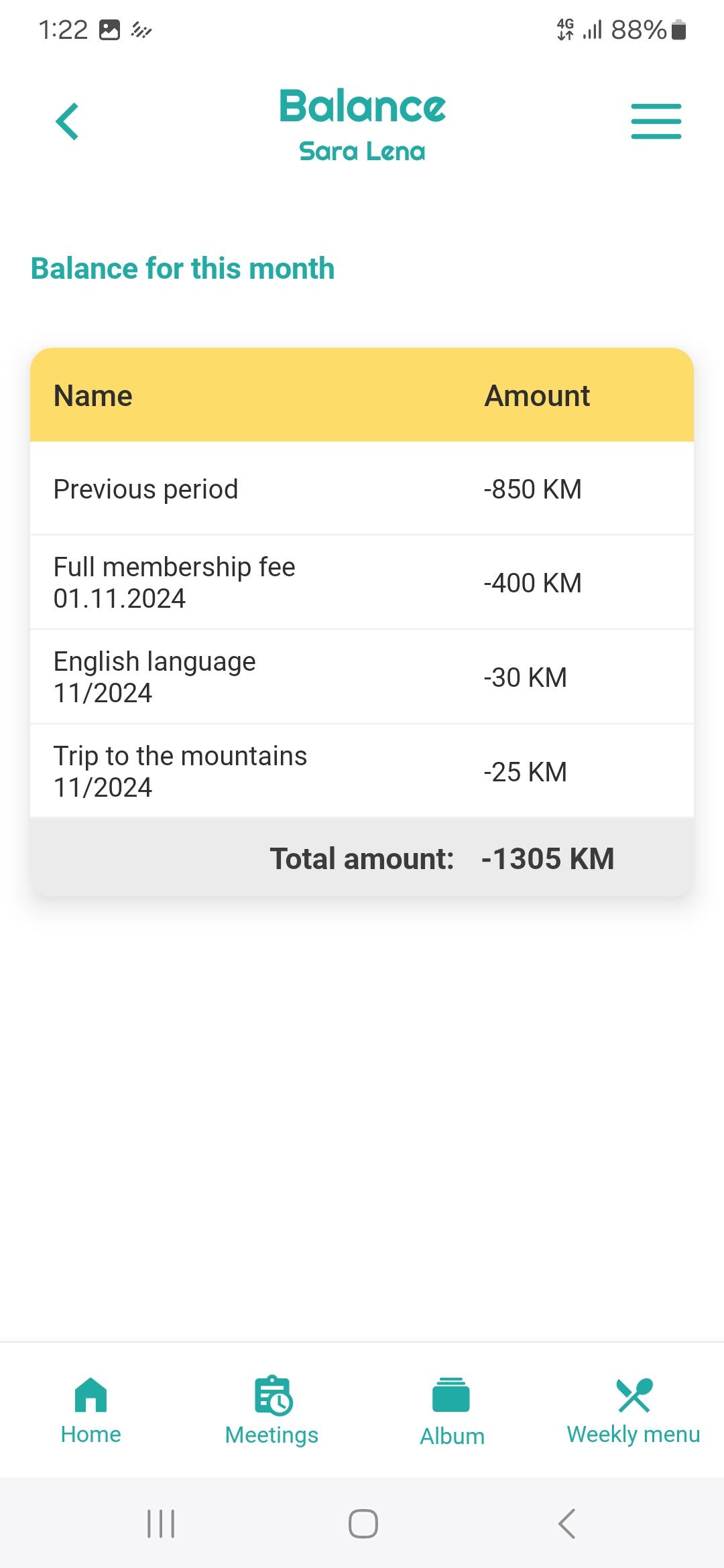724x1568 pixels.
Task: Tap the system recent apps button
Action: click(x=161, y=1524)
